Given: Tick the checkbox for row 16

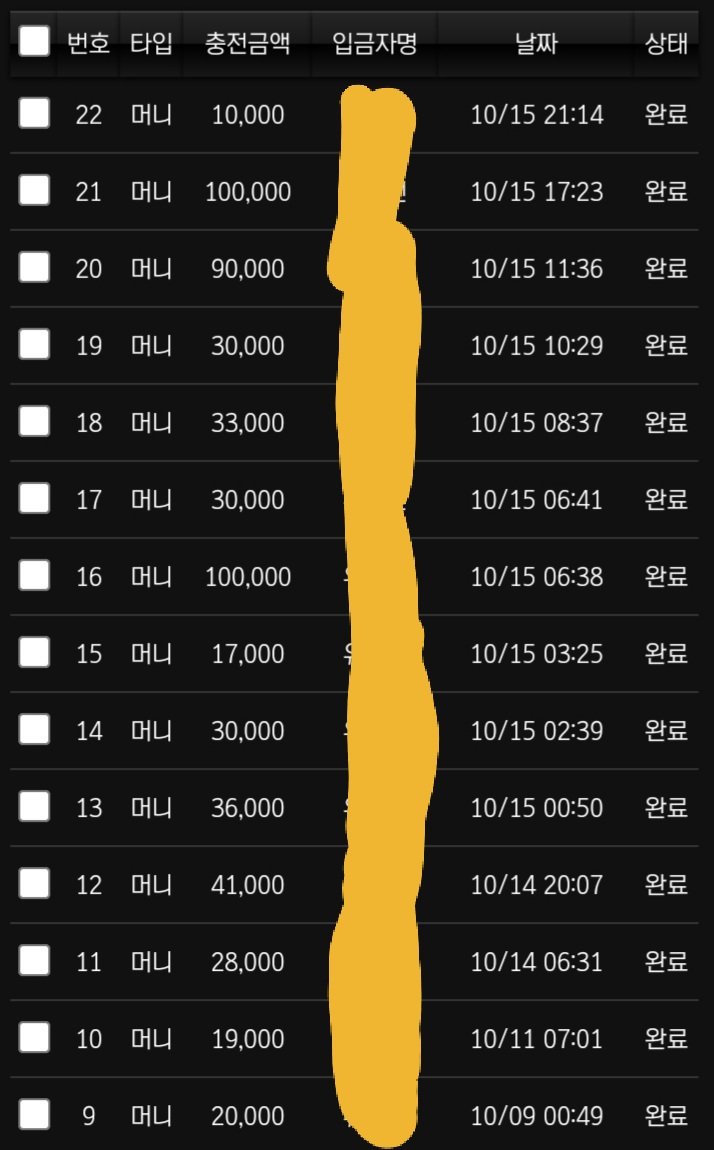Looking at the screenshot, I should coord(34,575).
